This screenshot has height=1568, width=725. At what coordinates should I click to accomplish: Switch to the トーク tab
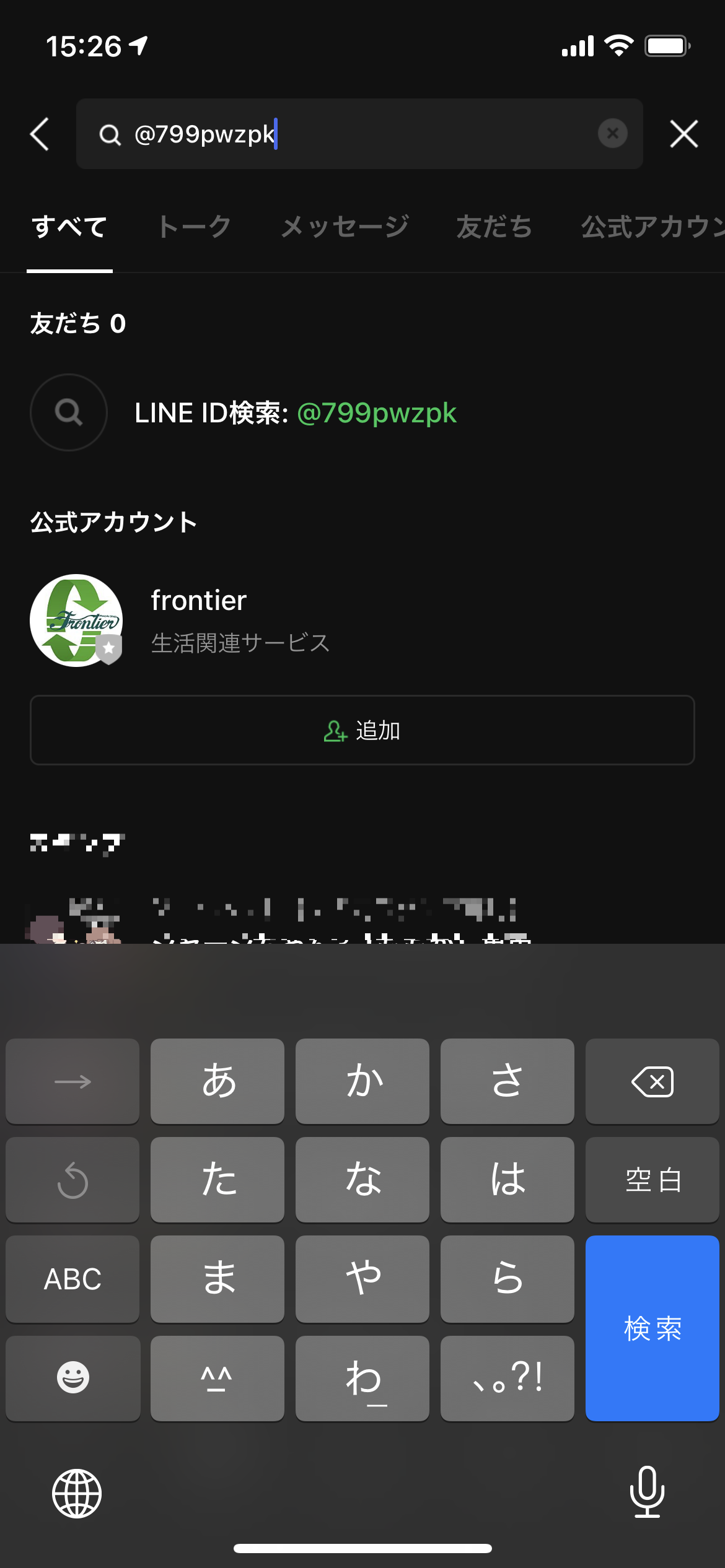pos(194,227)
